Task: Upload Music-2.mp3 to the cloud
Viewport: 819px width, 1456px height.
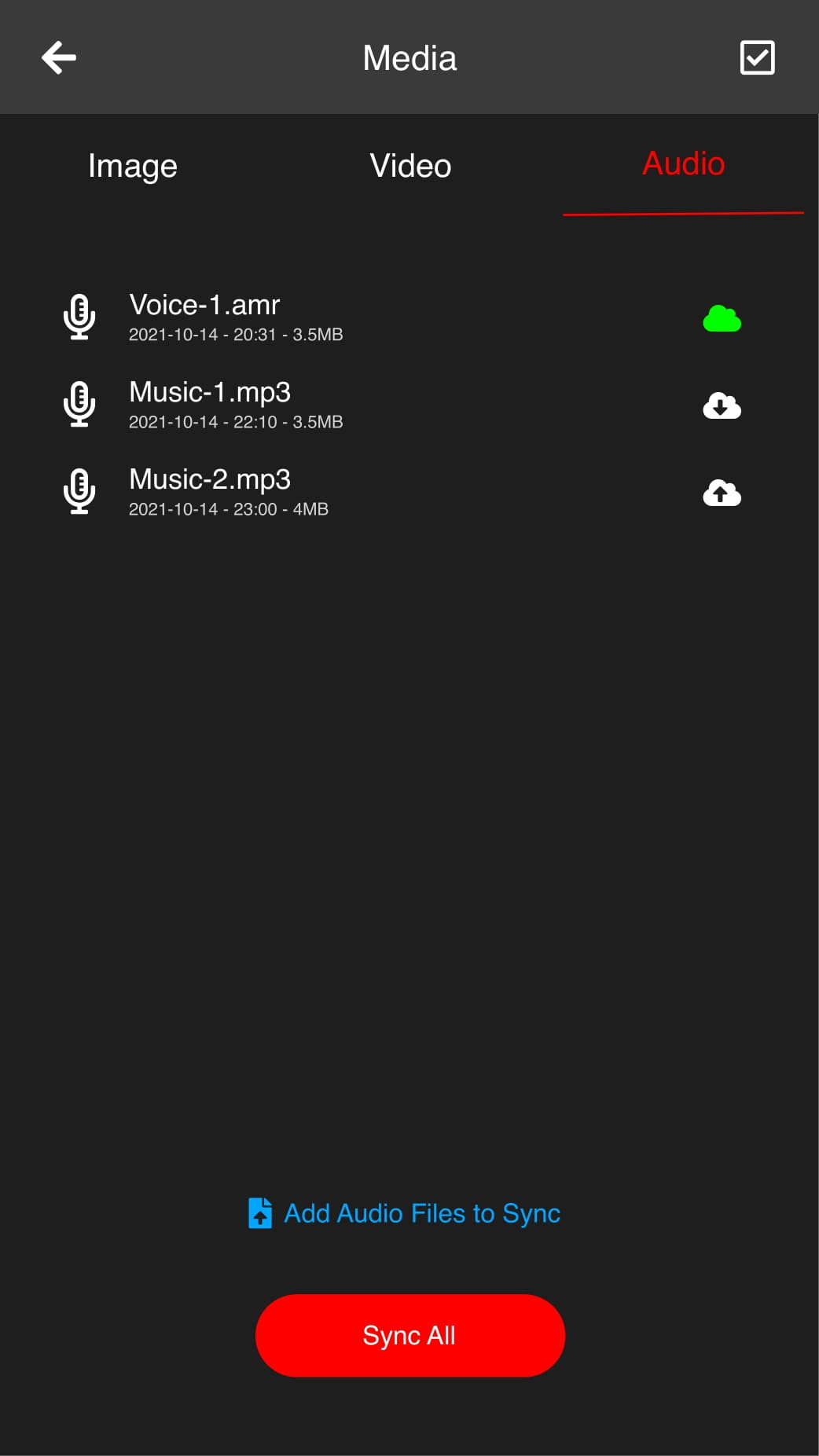Action: click(x=722, y=493)
